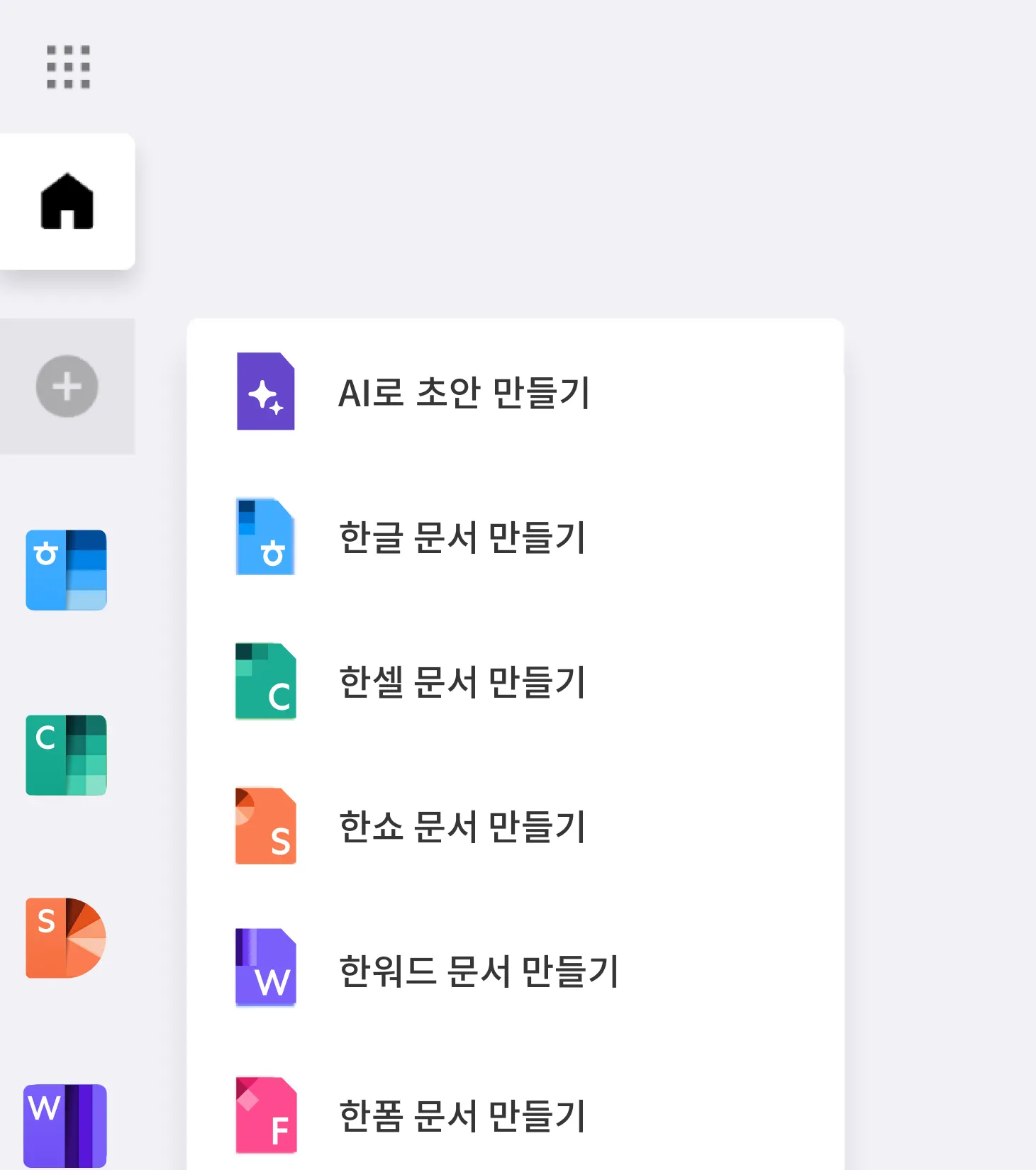1036x1170 pixels.
Task: Select AI로 초안 만들기
Action: (464, 392)
